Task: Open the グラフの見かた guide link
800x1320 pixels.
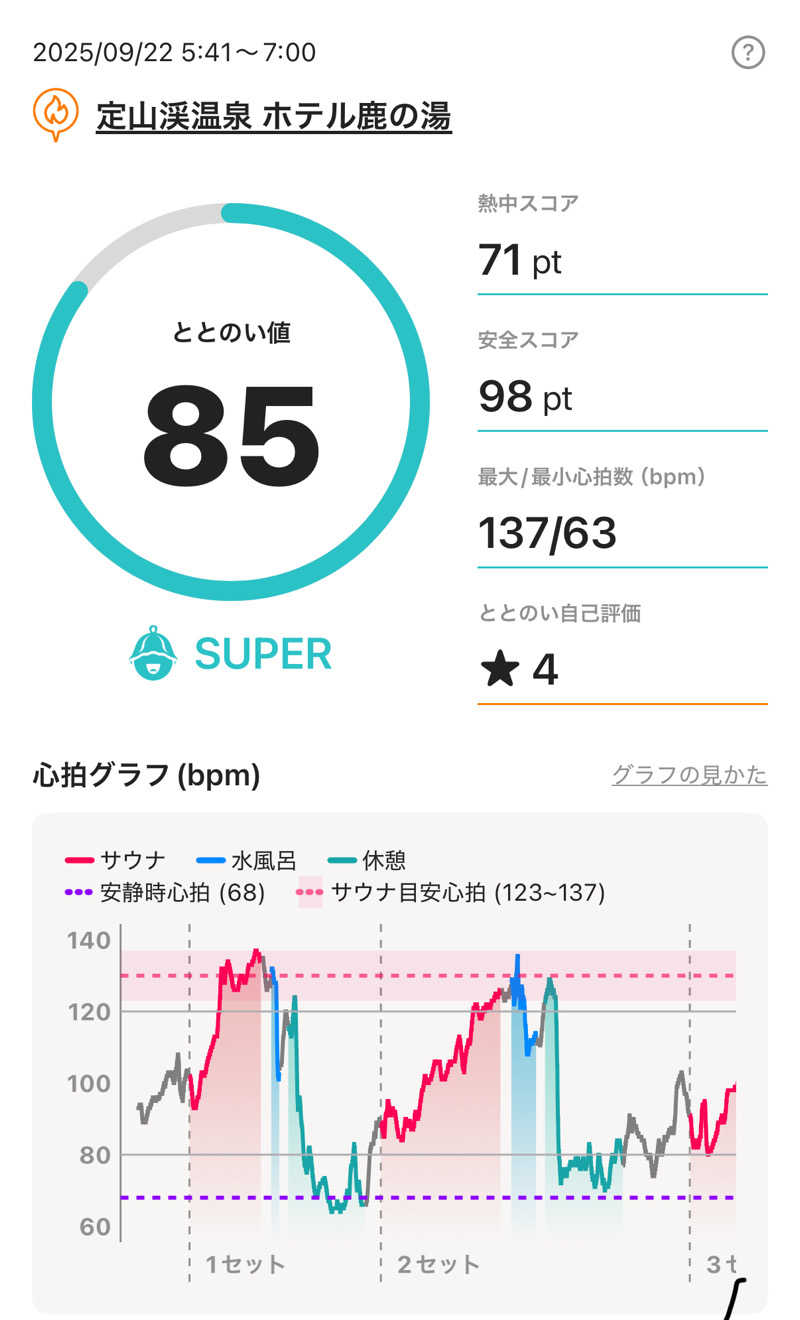Action: pyautogui.click(x=689, y=775)
